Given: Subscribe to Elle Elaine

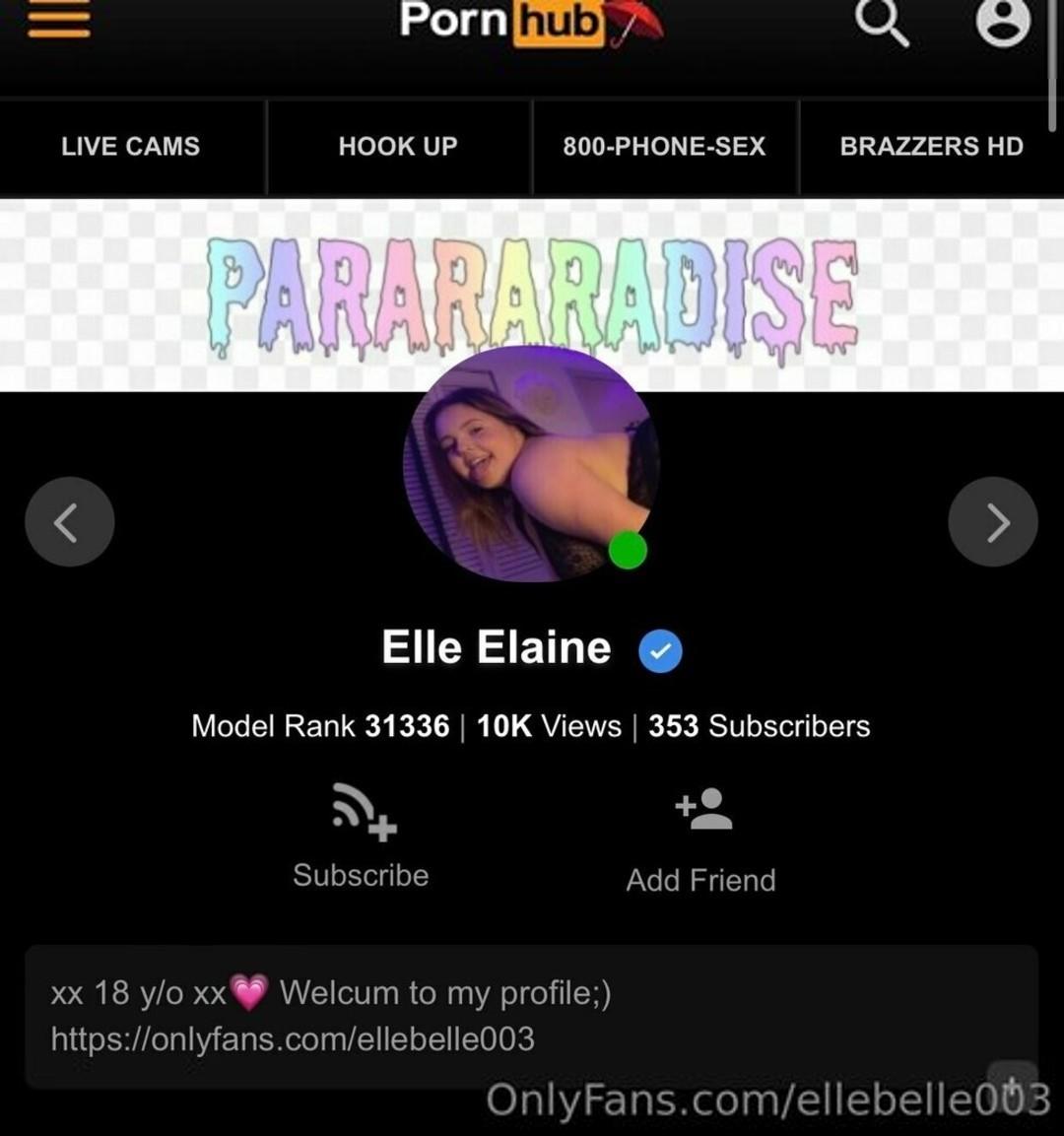Looking at the screenshot, I should pos(362,836).
